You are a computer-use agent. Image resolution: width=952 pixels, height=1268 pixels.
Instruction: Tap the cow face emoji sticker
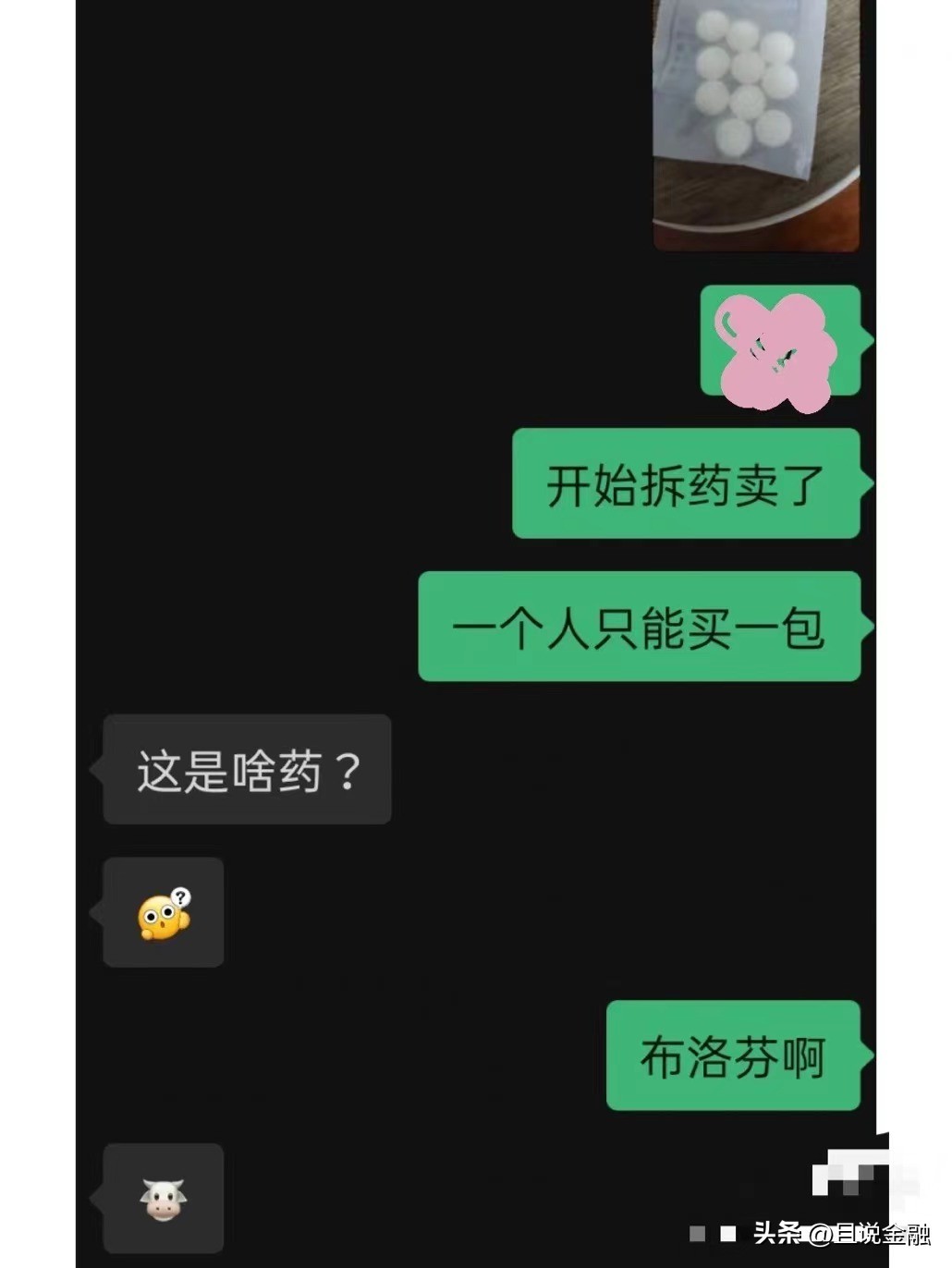tap(162, 1197)
